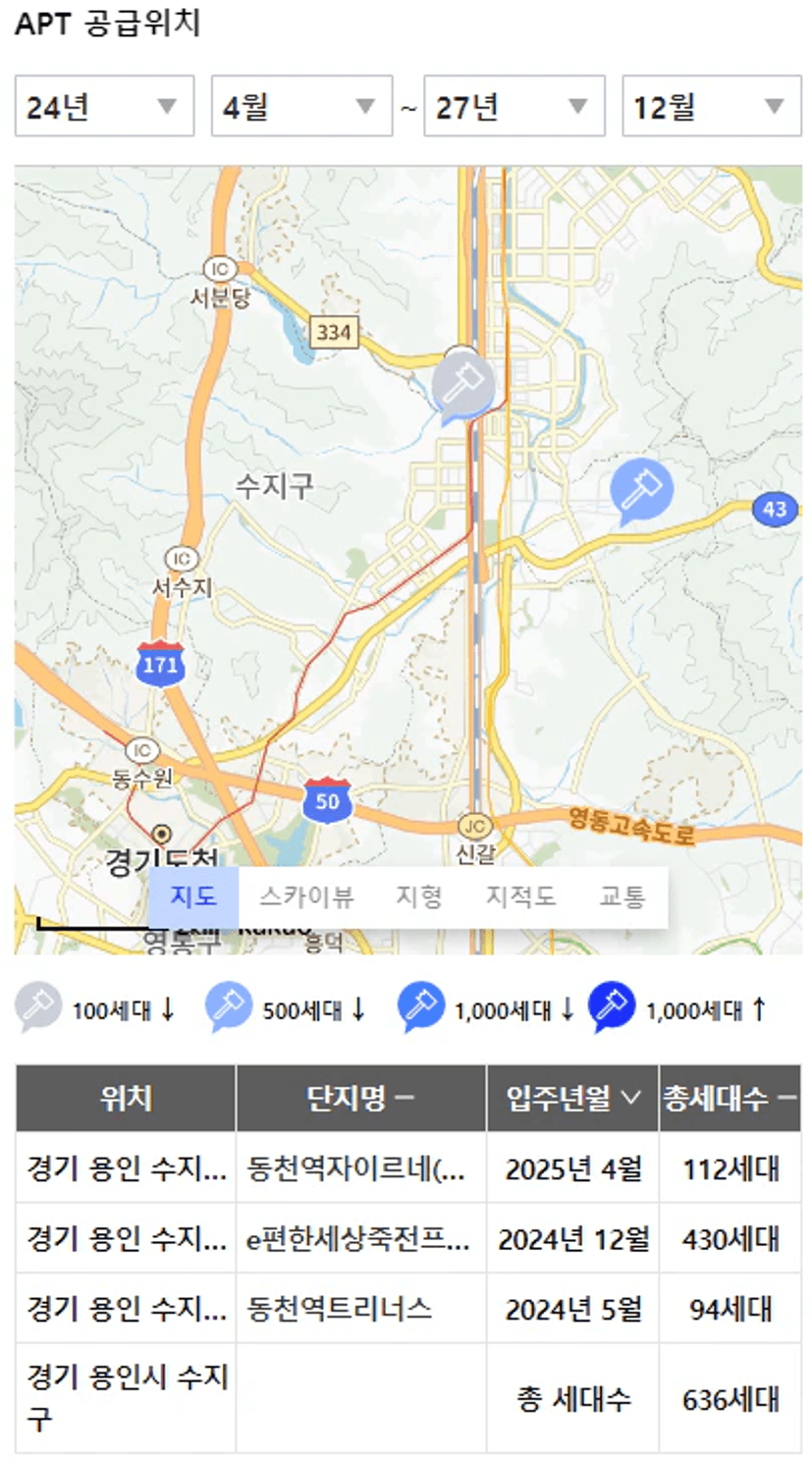Tap the gray hammer marker on map
The height and width of the screenshot is (1464, 812).
click(x=462, y=385)
